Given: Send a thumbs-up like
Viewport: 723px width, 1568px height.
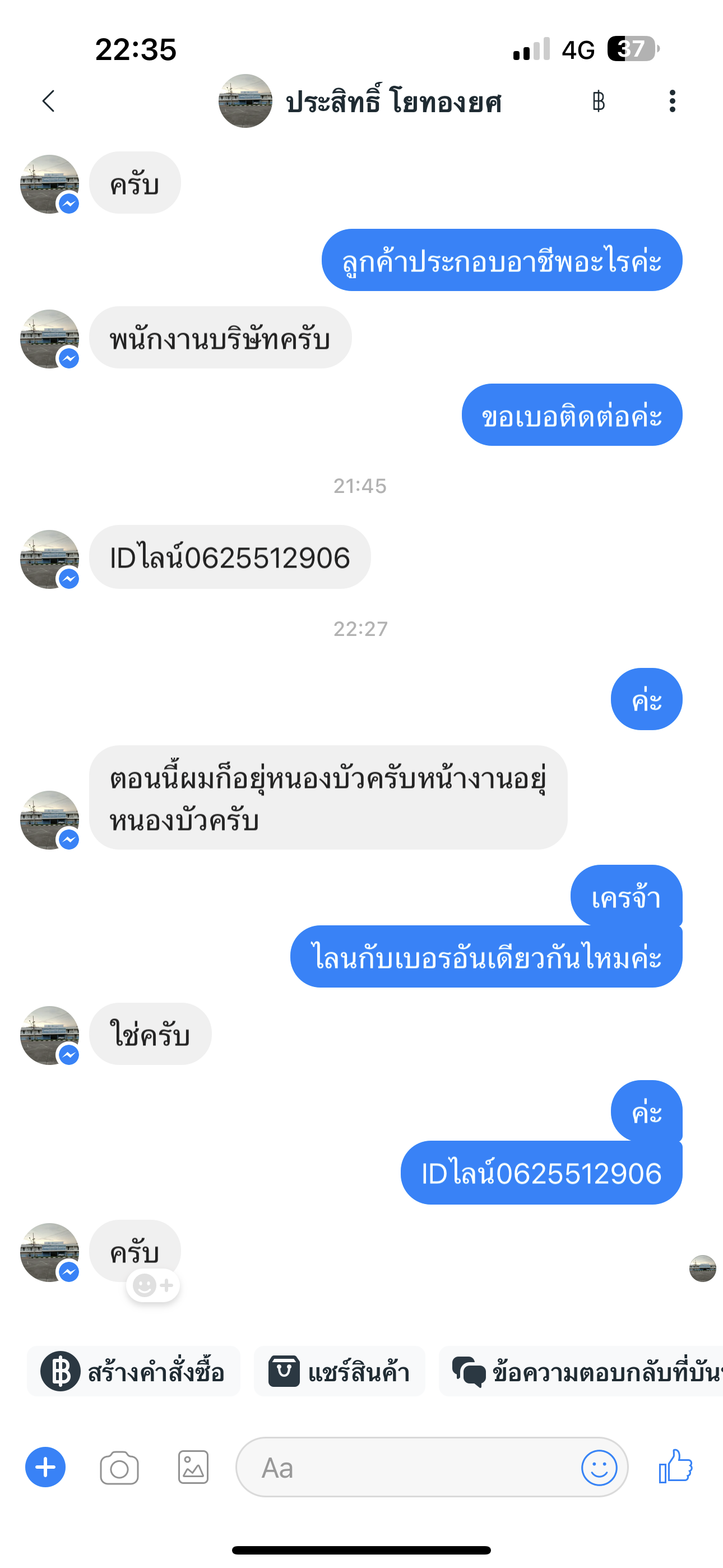Looking at the screenshot, I should coord(675,1466).
